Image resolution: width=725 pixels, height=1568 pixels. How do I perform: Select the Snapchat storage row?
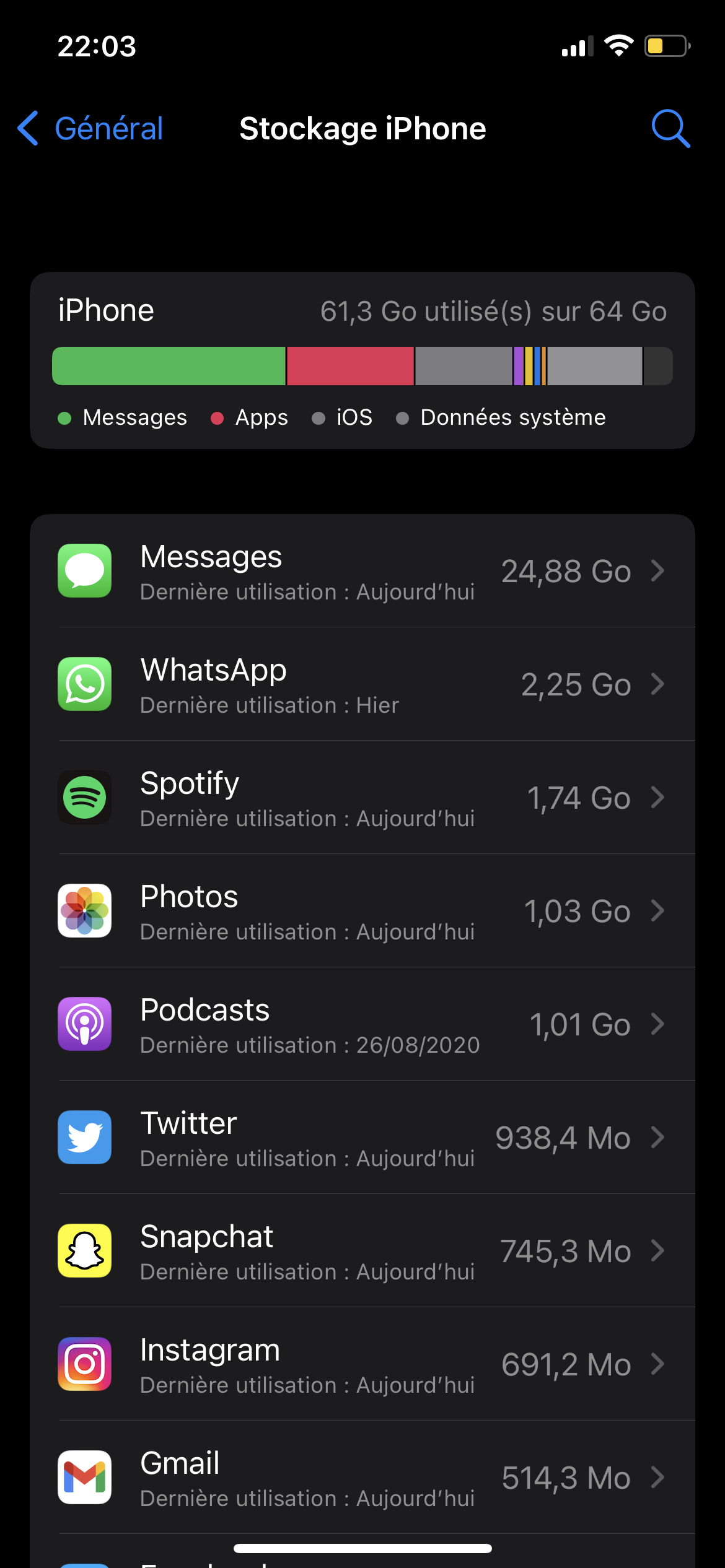(x=362, y=1251)
